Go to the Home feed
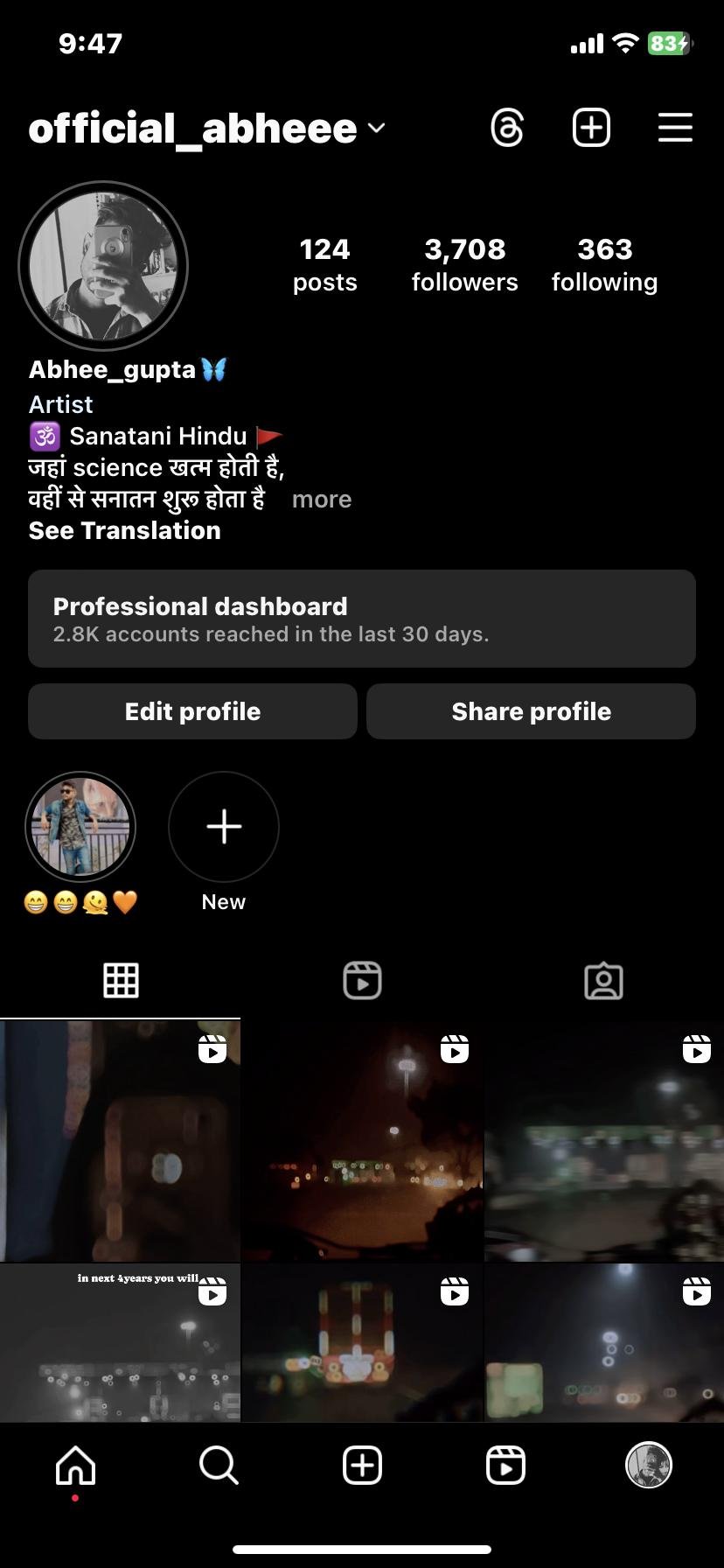This screenshot has height=1568, width=724. click(76, 1465)
